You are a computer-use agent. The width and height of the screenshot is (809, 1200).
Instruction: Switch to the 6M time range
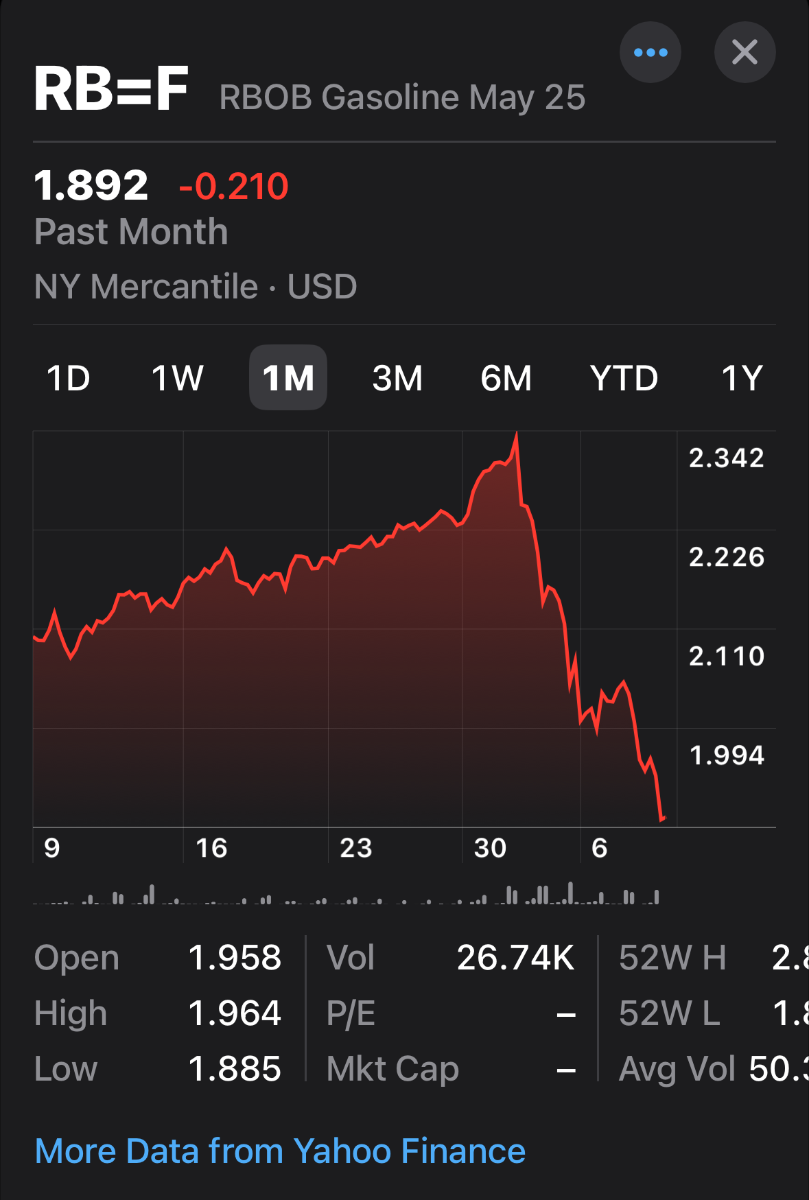[x=506, y=378]
